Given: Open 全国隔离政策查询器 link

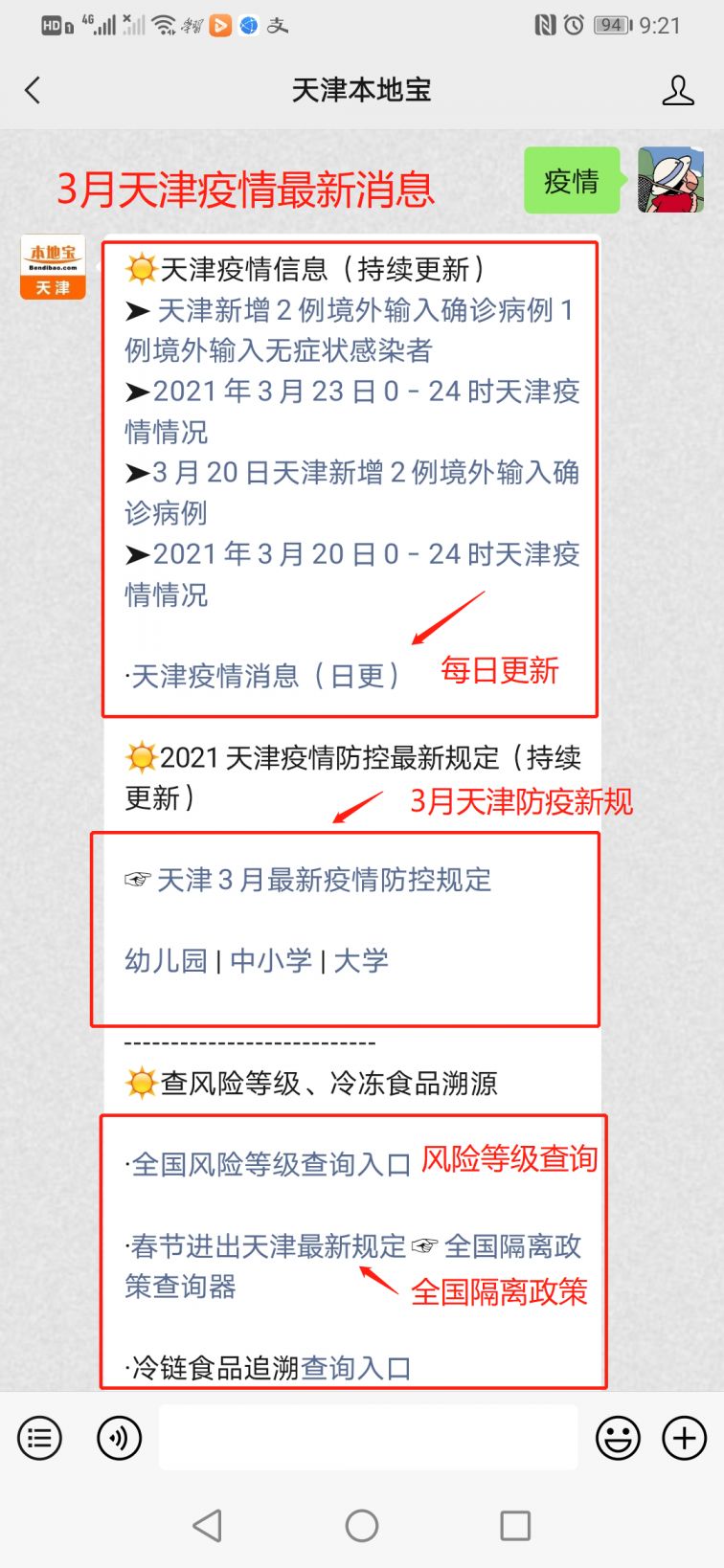Looking at the screenshot, I should pyautogui.click(x=353, y=1266).
